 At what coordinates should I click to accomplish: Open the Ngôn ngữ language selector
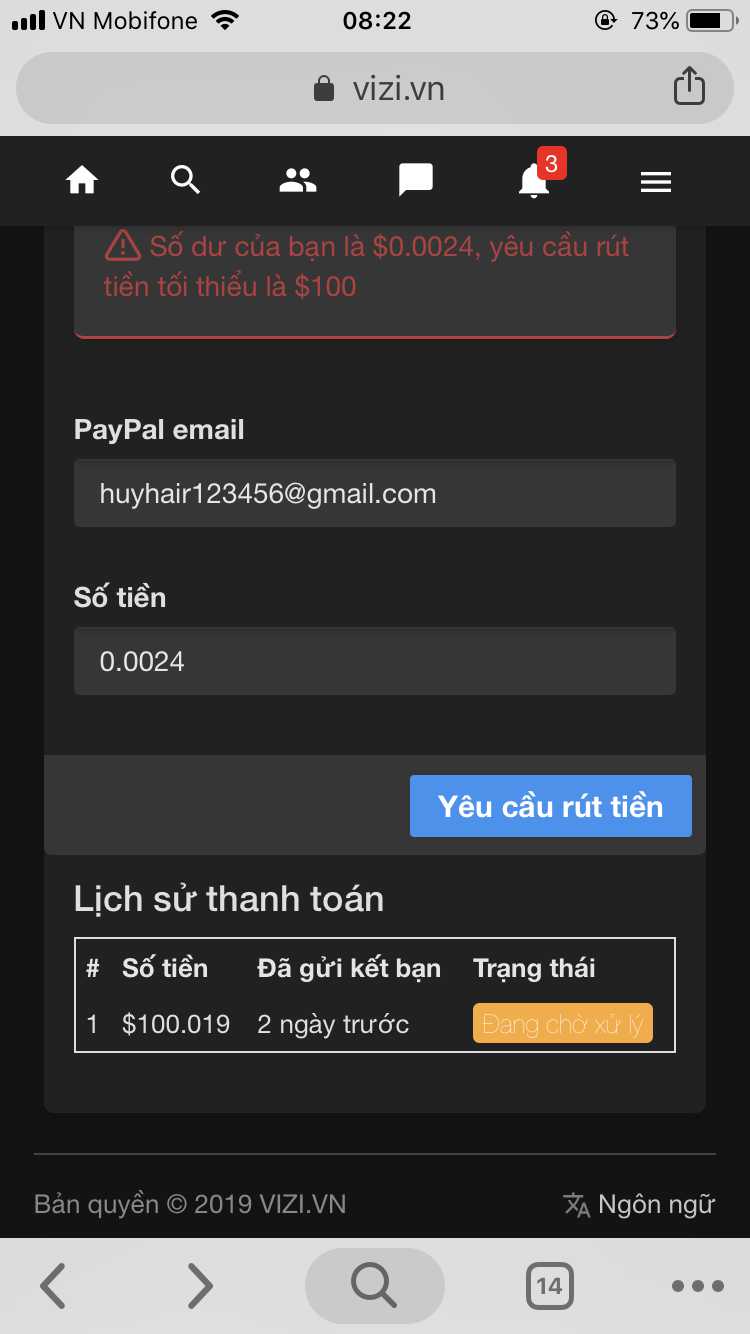pyautogui.click(x=639, y=1204)
